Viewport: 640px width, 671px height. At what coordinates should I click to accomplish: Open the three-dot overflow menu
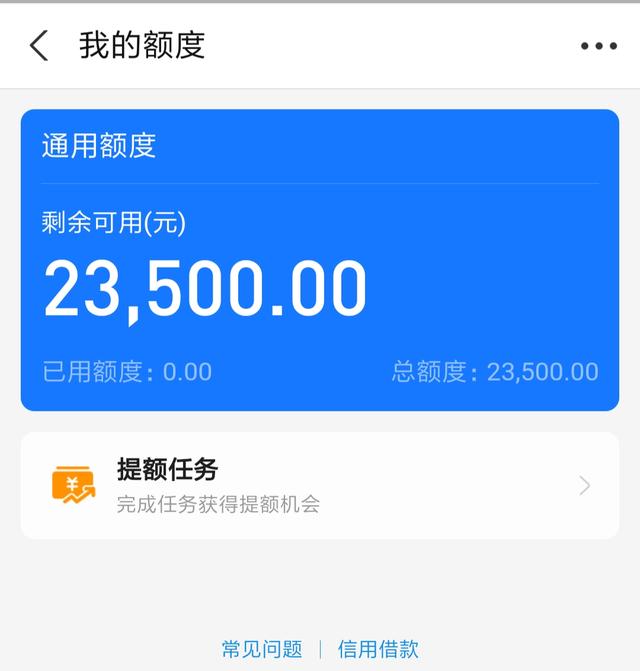[x=598, y=46]
